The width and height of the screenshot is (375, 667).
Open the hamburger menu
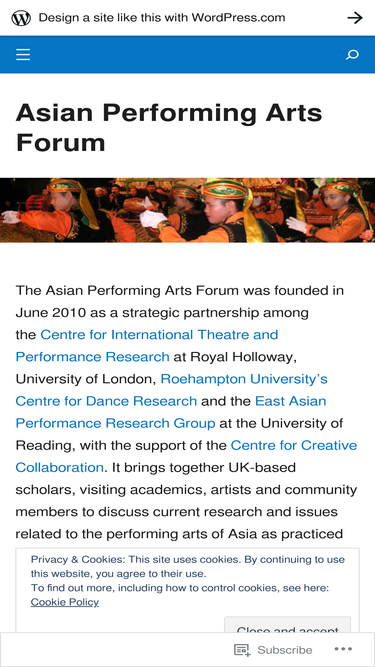(x=23, y=54)
